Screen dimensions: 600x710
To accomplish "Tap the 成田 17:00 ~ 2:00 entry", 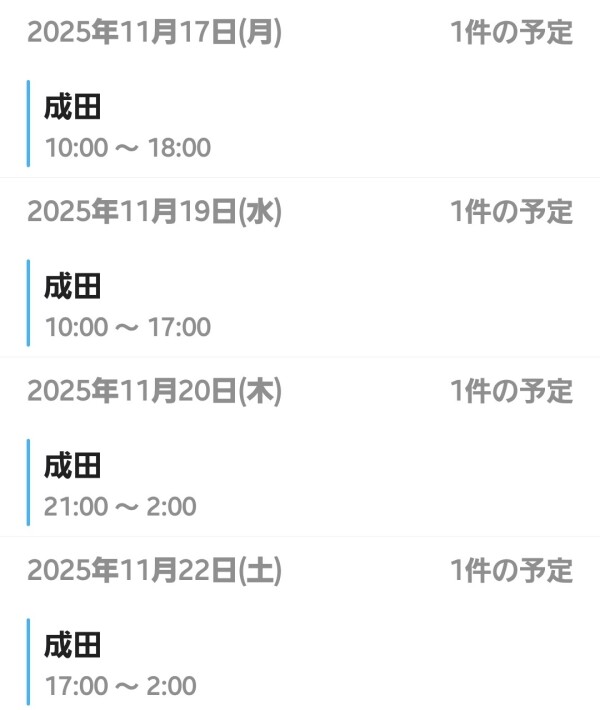I will (x=120, y=663).
